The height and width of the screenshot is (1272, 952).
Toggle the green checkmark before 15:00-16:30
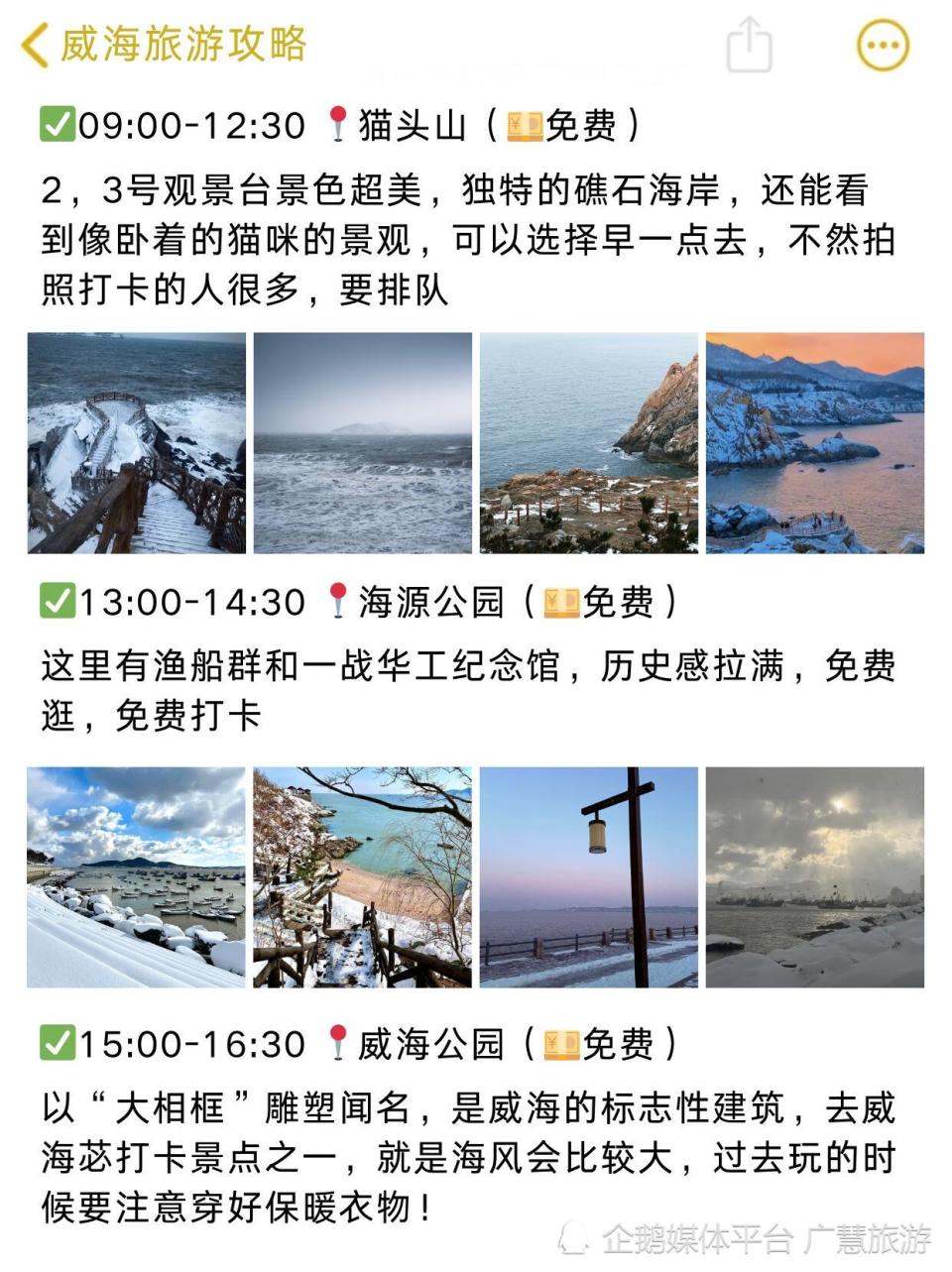(x=57, y=1040)
